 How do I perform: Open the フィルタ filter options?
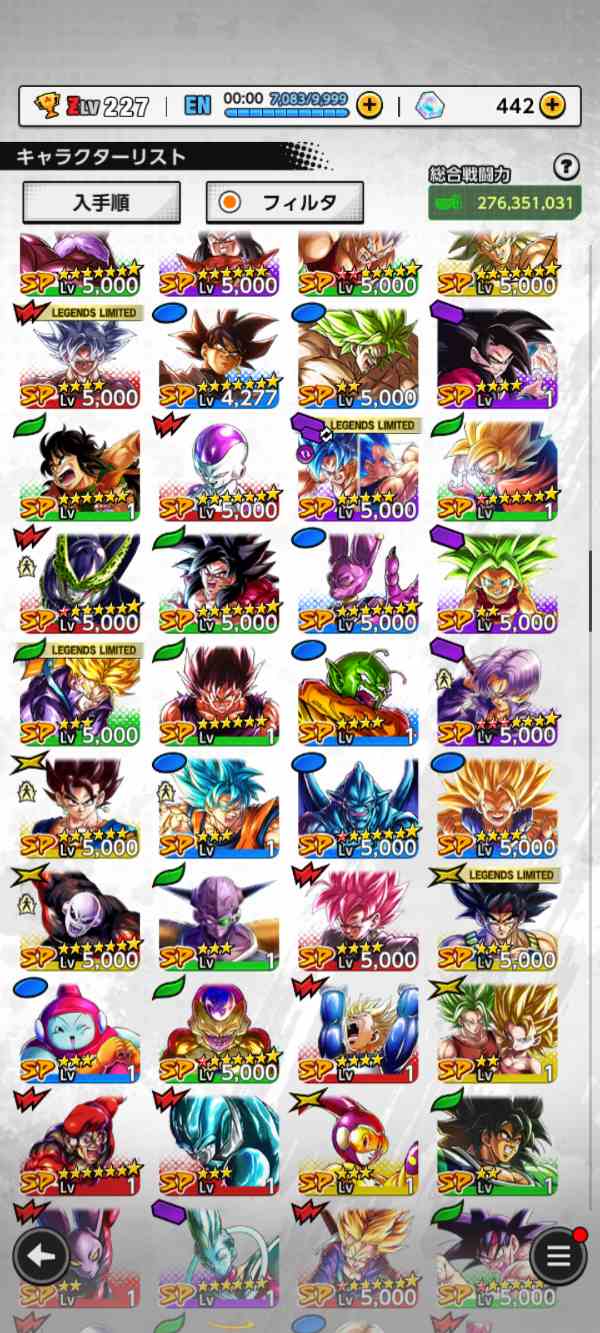[284, 202]
